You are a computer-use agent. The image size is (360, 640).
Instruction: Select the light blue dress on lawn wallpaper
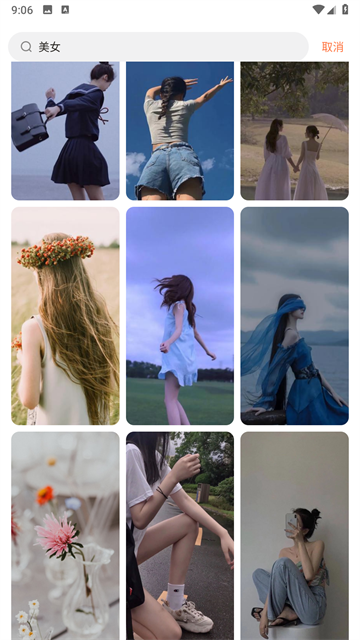[180, 316]
